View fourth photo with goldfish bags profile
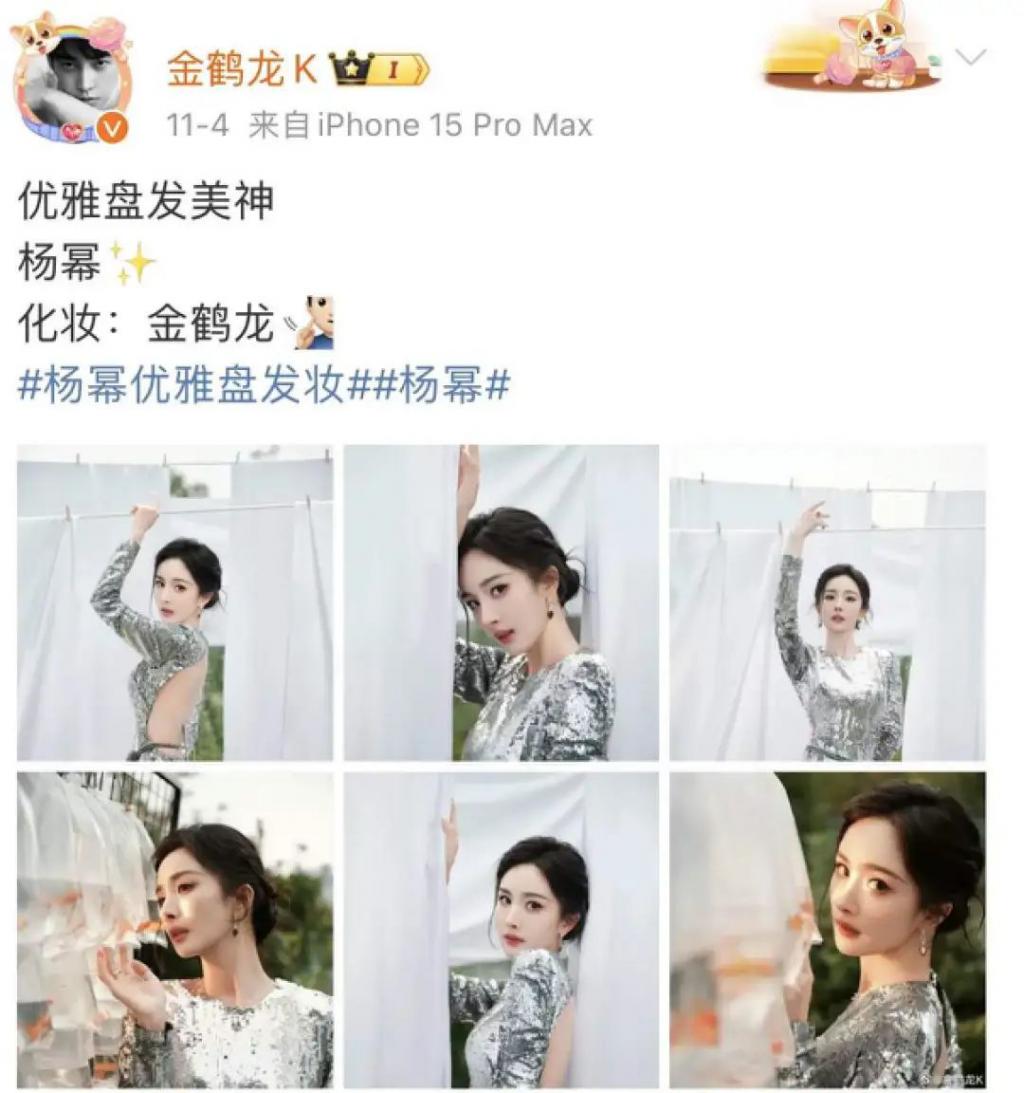1024x1093 pixels. tap(175, 929)
